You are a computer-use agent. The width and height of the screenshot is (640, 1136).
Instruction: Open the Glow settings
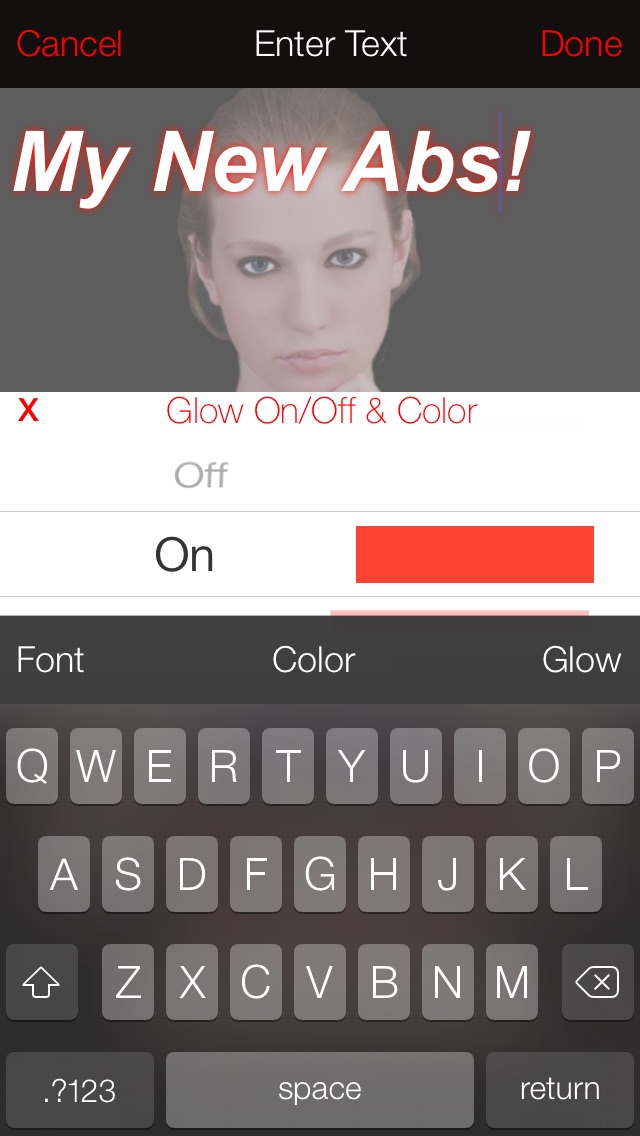tap(581, 660)
